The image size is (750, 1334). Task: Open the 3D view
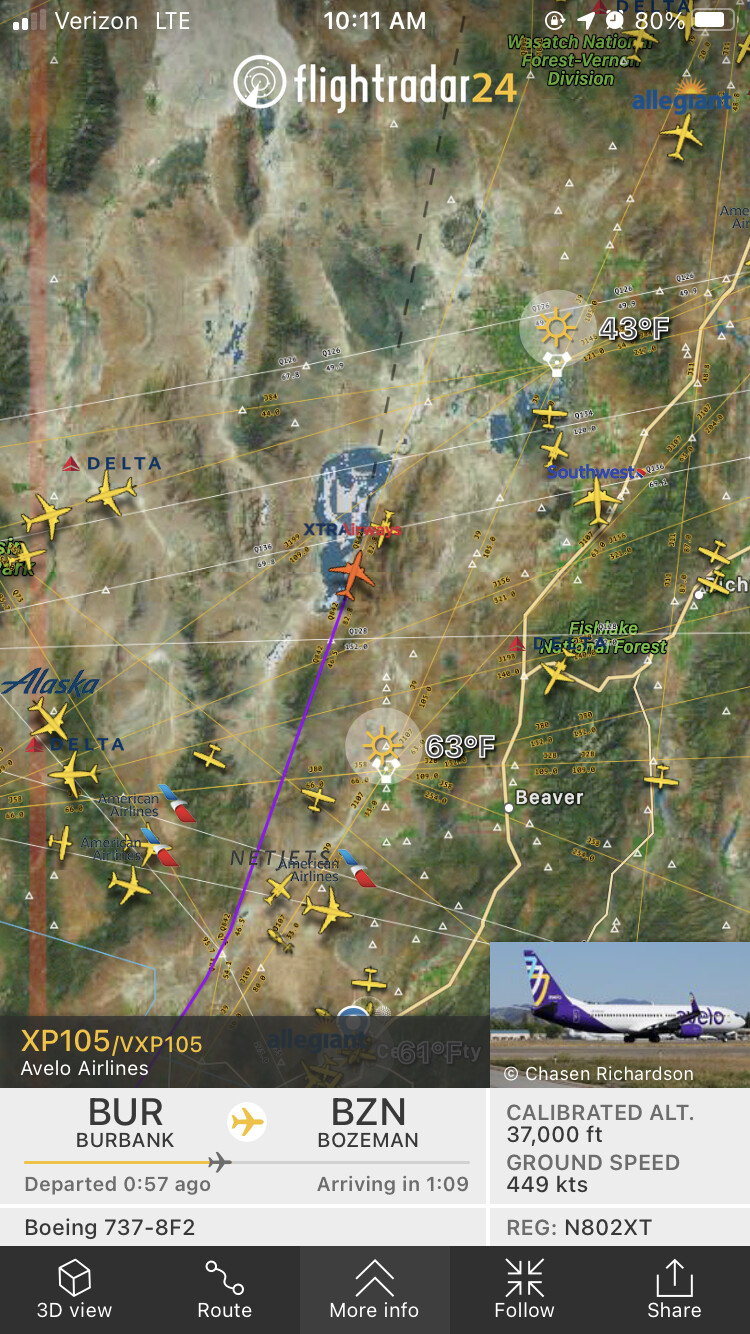[75, 1290]
